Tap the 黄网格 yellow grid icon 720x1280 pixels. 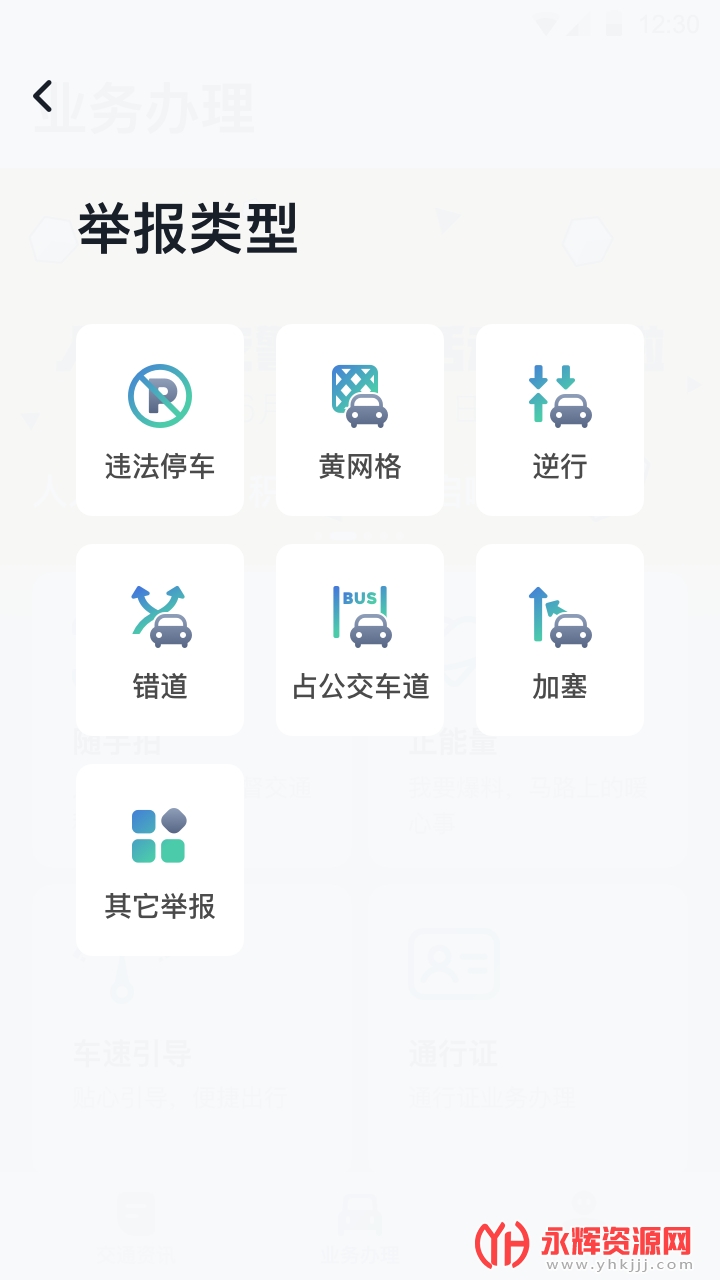[359, 392]
